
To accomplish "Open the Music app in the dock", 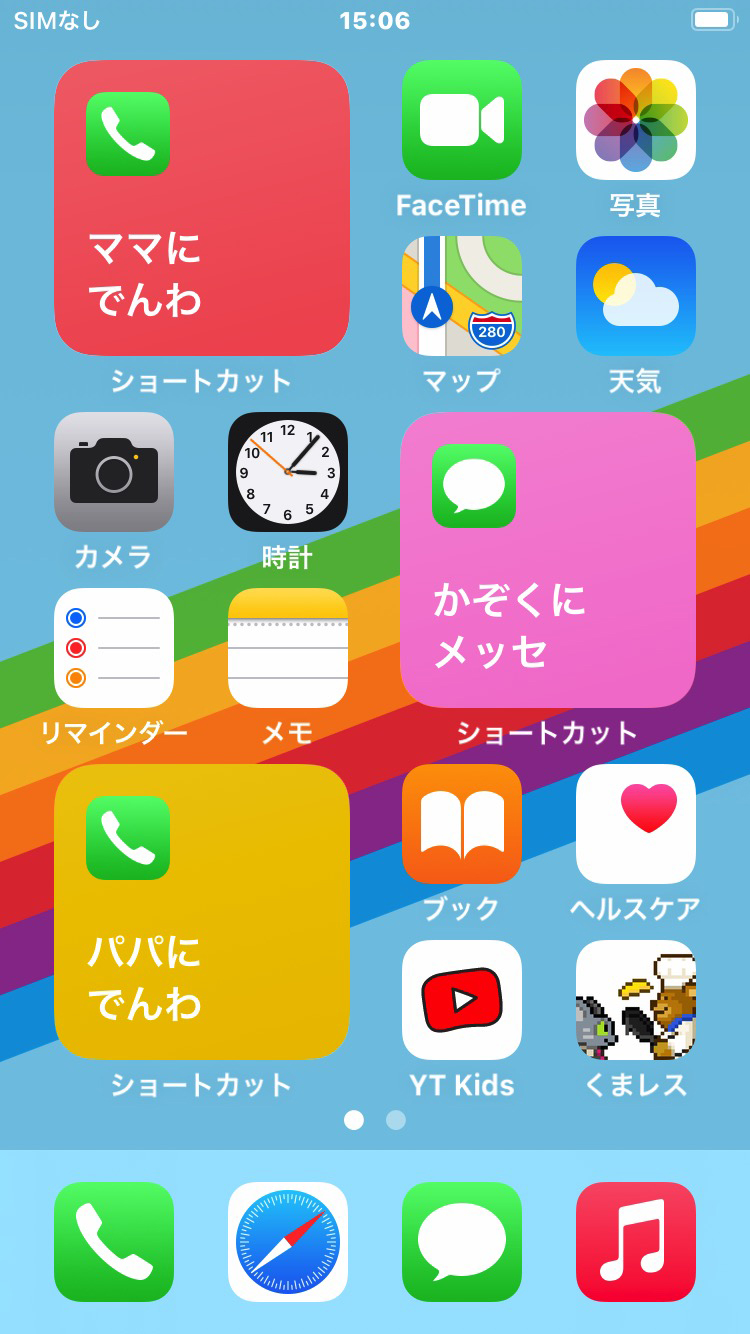I will point(636,1242).
